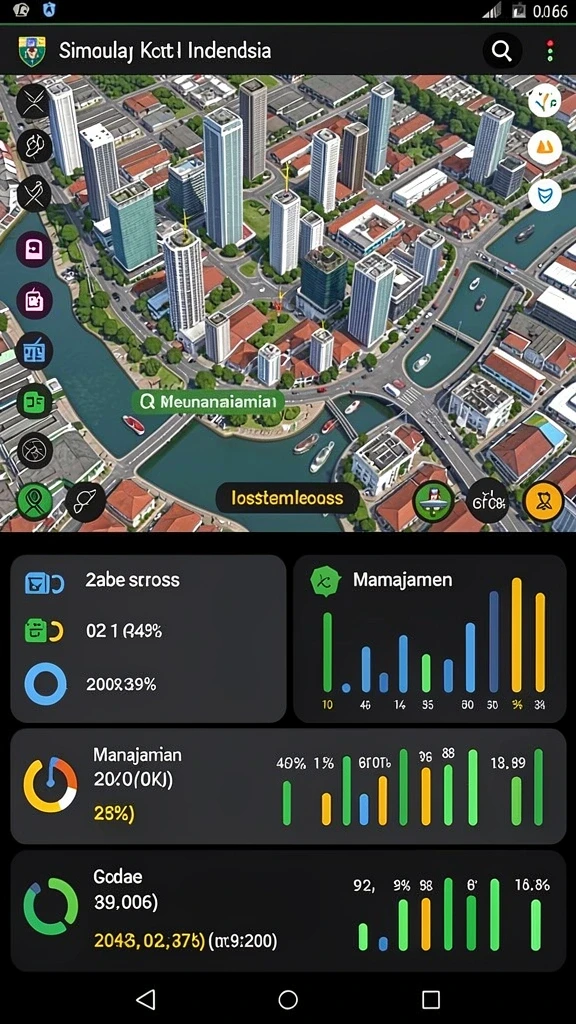Open the three-dot overflow menu
Image resolution: width=576 pixels, height=1024 pixels.
pos(550,51)
